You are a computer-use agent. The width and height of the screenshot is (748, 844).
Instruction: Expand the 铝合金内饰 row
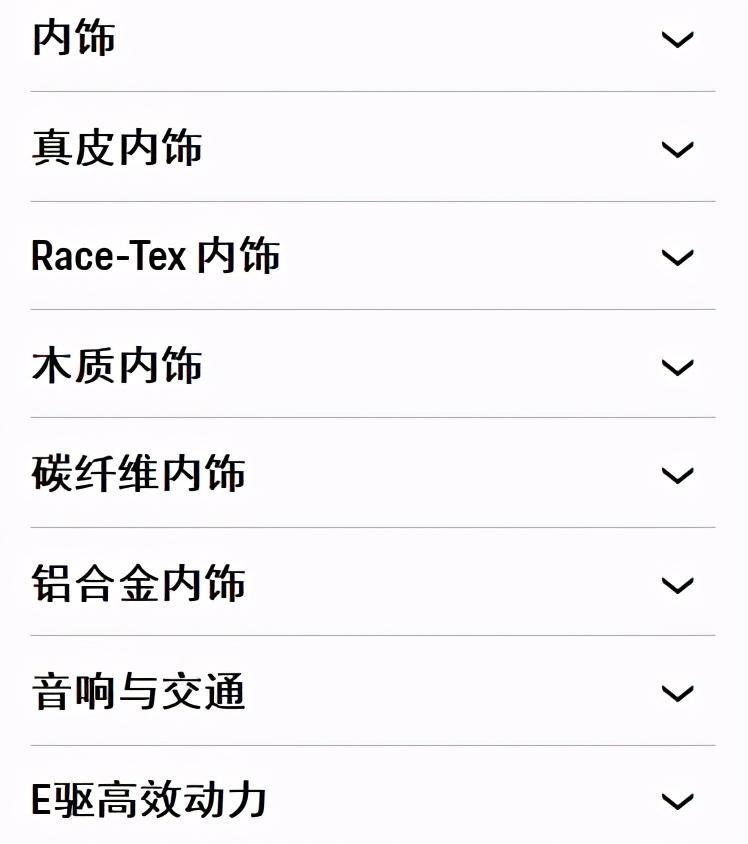(677, 585)
